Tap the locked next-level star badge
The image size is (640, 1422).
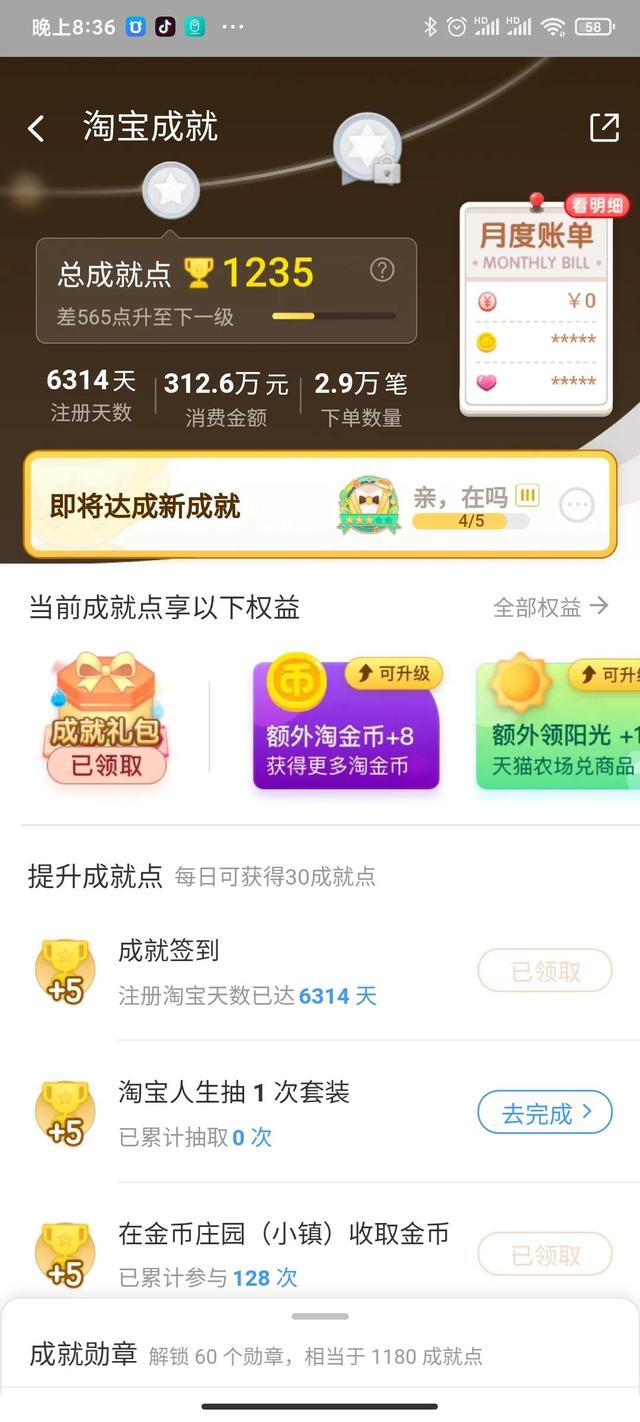pos(367,150)
